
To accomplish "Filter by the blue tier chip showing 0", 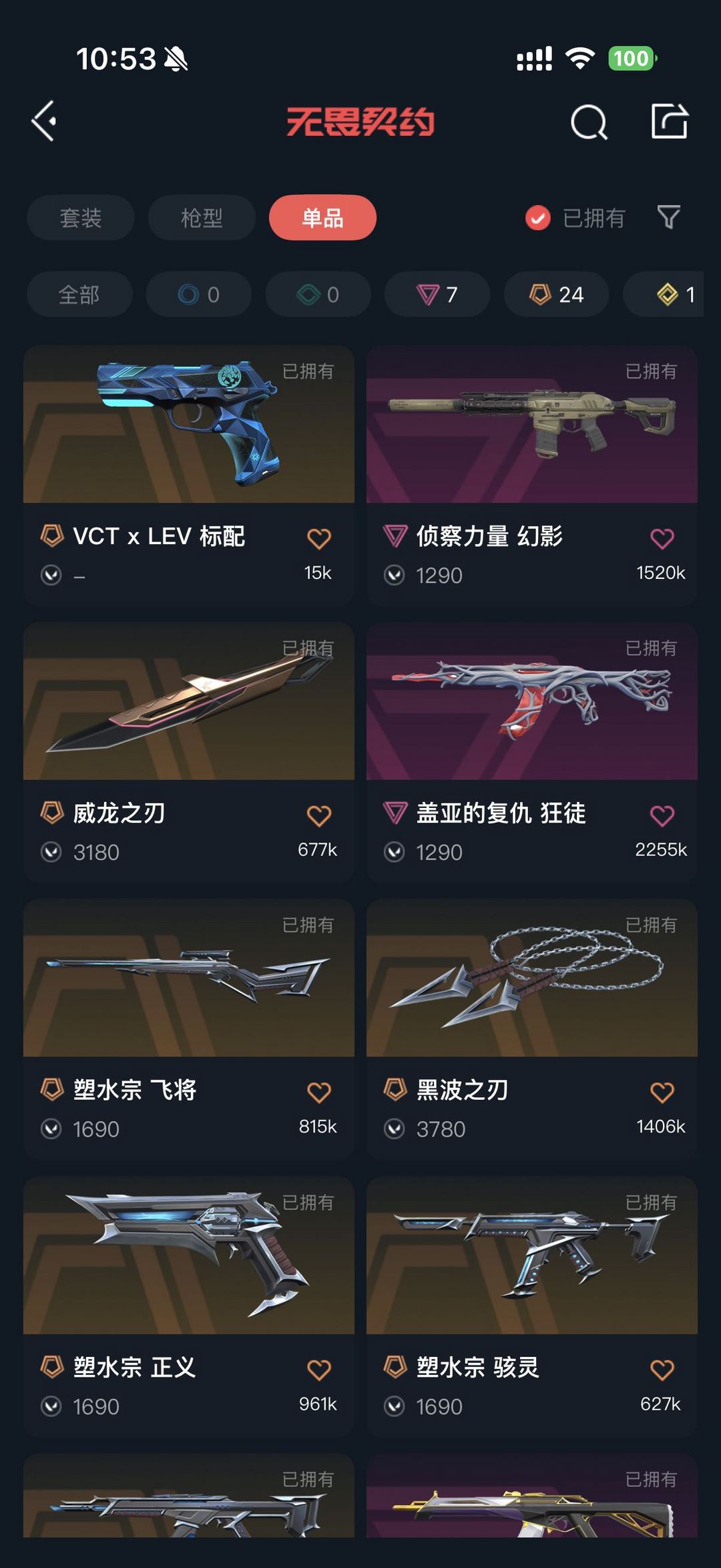I will pos(199,295).
